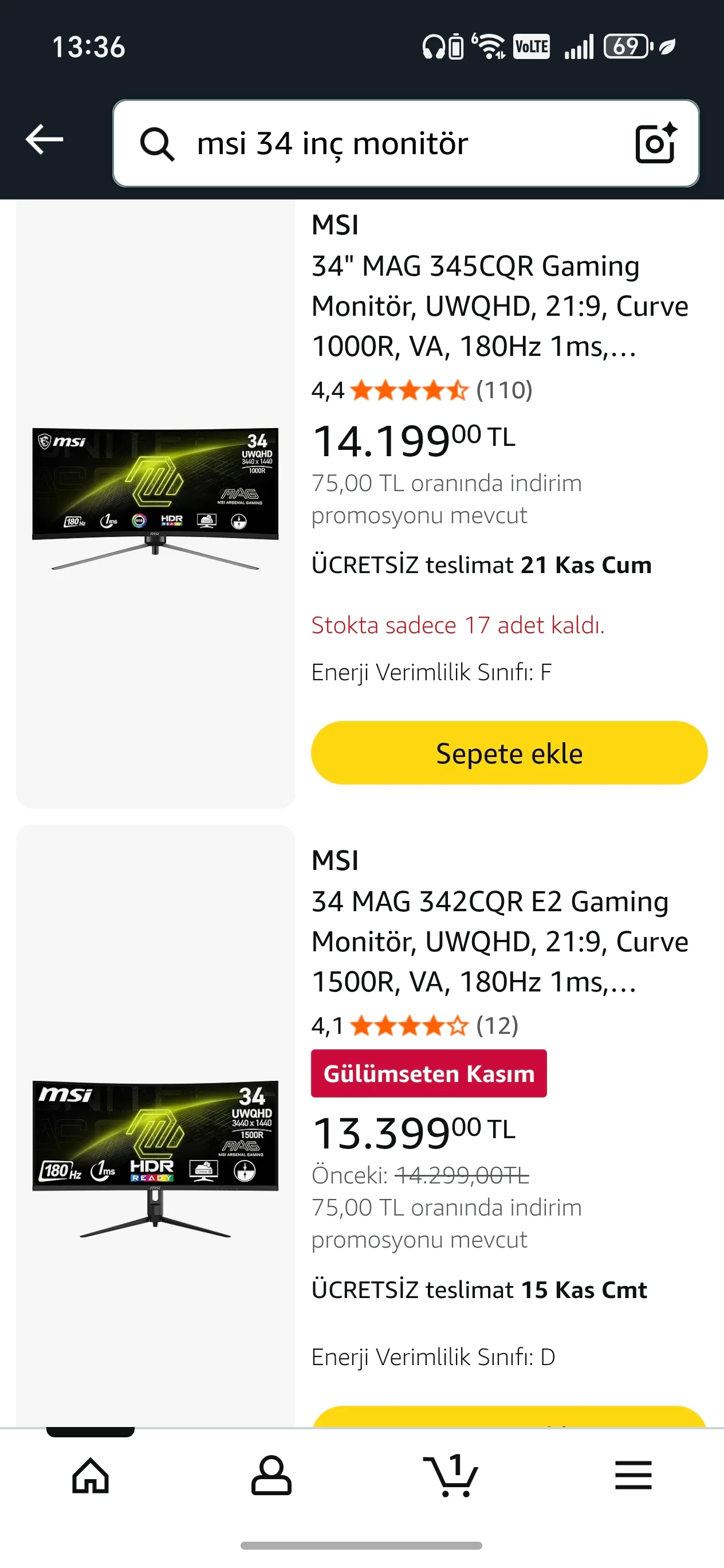Open MAG 345CQR product image
Screen dimensions: 724x1568
pyautogui.click(x=155, y=498)
